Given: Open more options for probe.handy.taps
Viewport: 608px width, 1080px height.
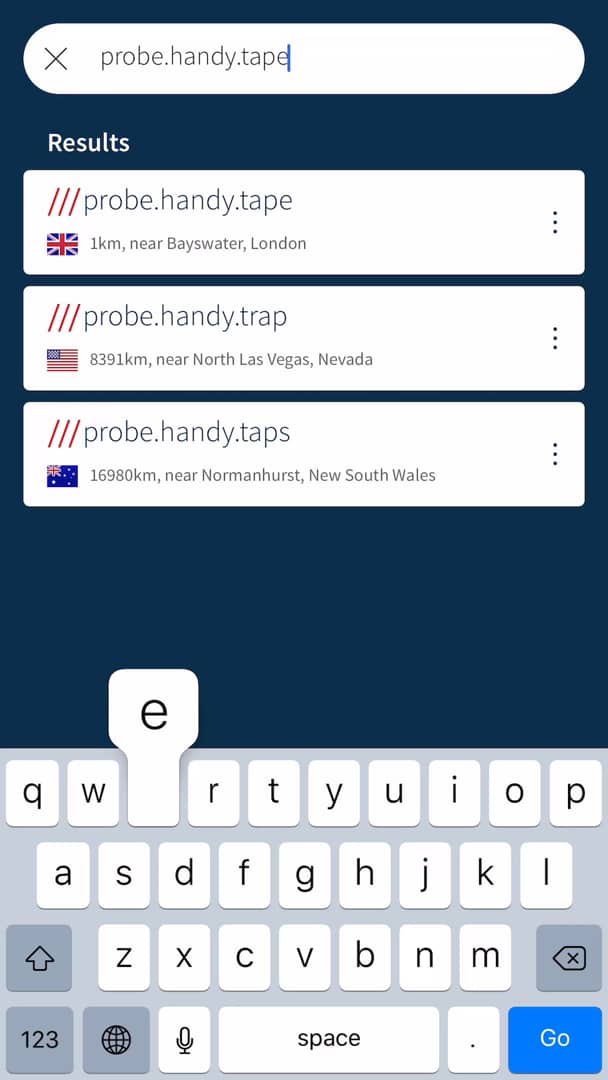Looking at the screenshot, I should (555, 454).
